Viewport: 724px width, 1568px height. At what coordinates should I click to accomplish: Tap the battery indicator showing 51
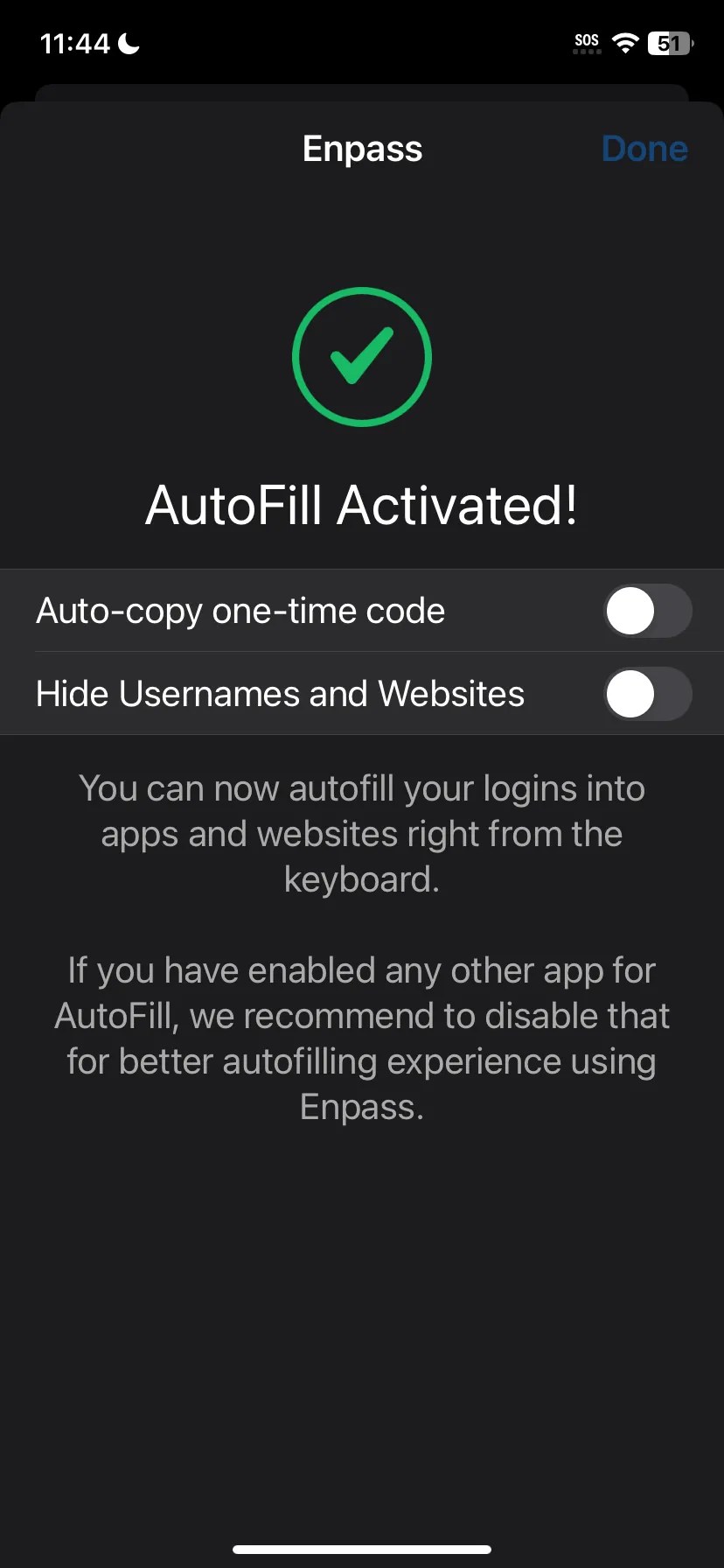(x=669, y=42)
